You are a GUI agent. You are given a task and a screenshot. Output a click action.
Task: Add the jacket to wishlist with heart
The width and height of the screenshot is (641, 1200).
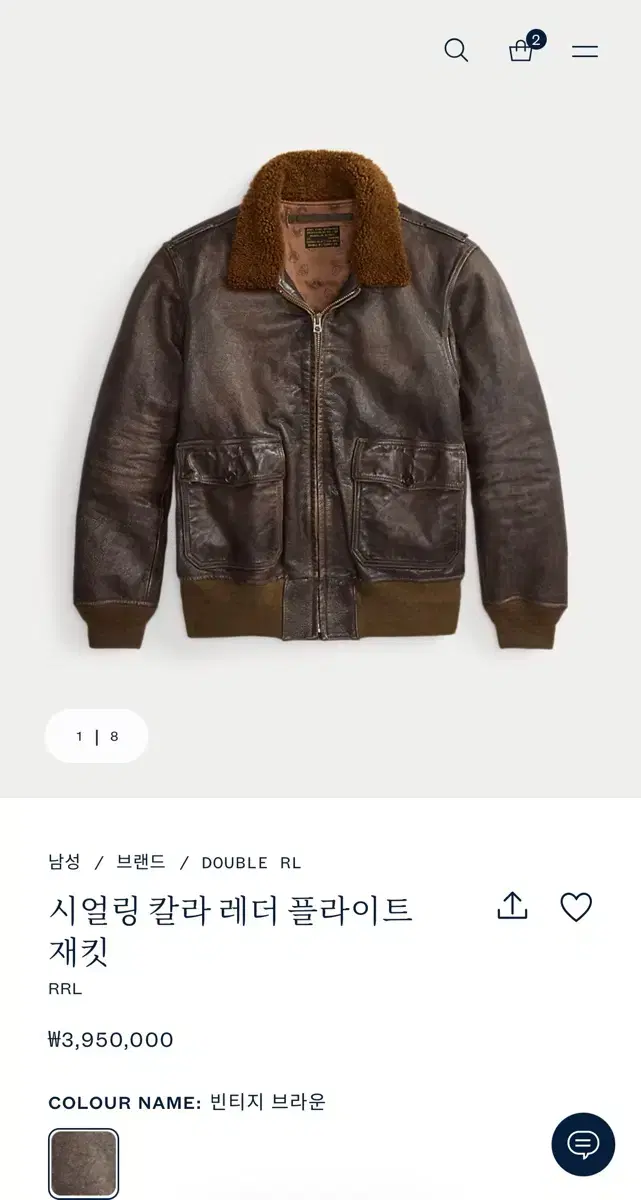click(x=576, y=907)
